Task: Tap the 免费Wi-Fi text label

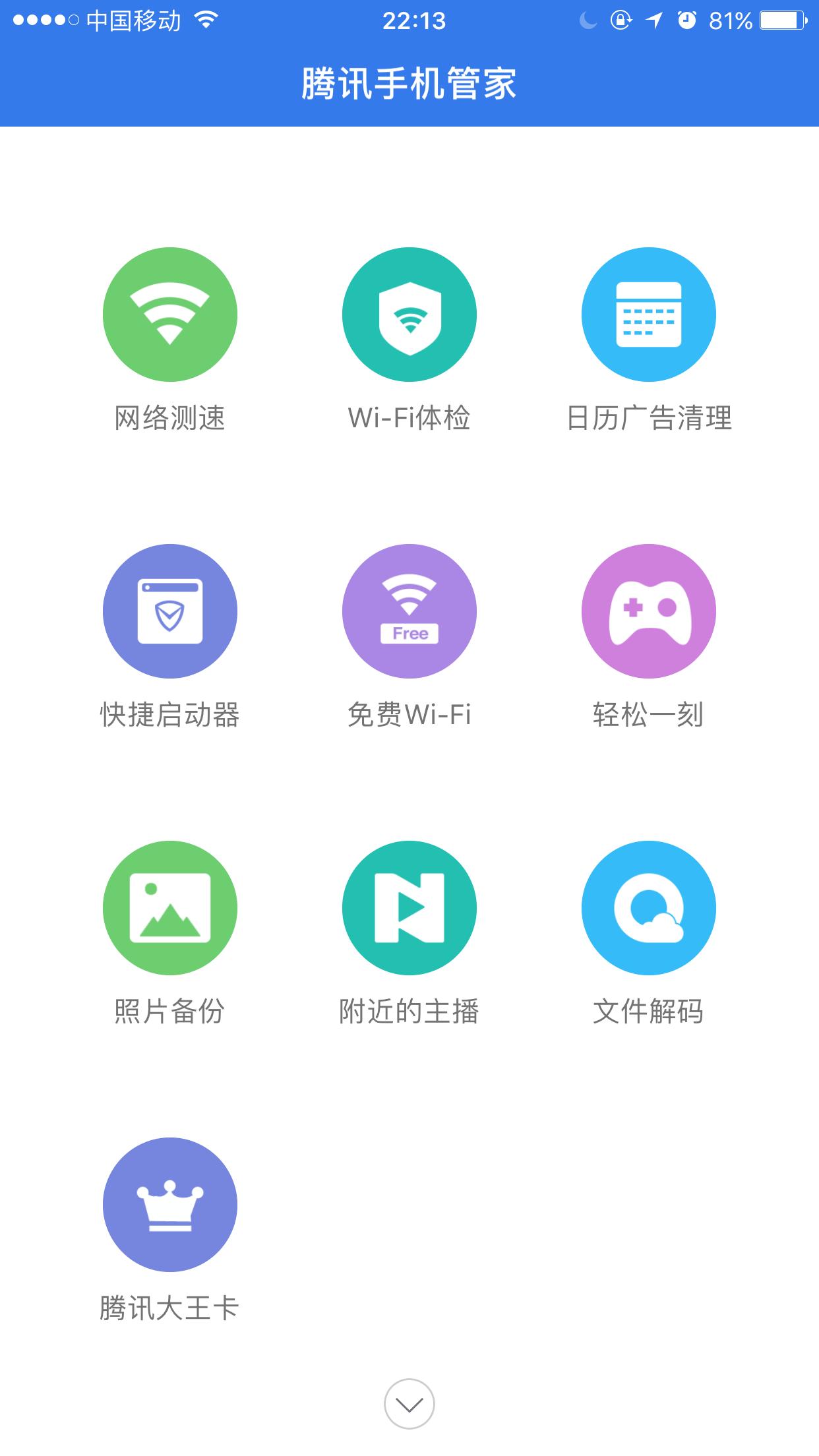Action: (x=409, y=713)
